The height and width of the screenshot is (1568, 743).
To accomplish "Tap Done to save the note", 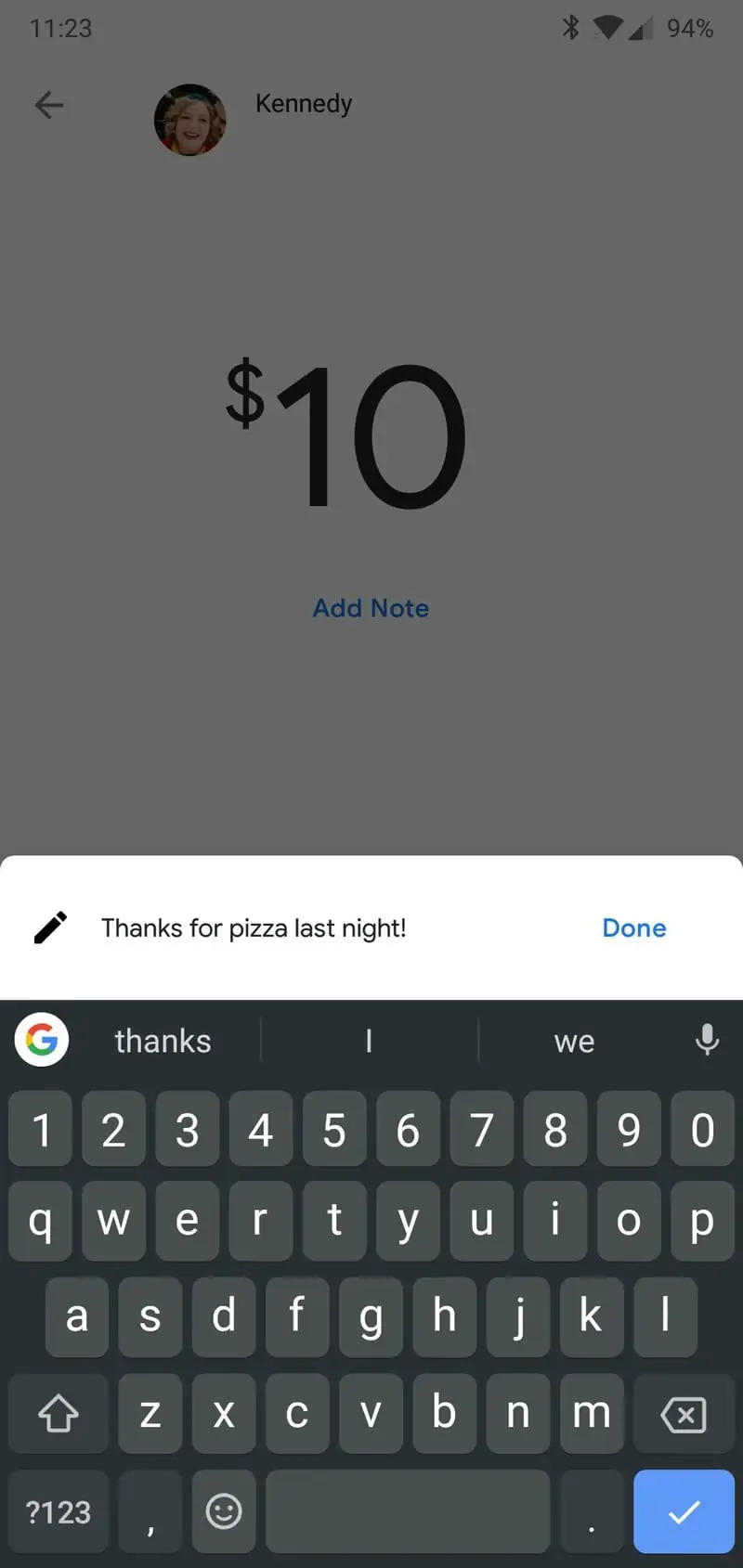I will pos(633,927).
